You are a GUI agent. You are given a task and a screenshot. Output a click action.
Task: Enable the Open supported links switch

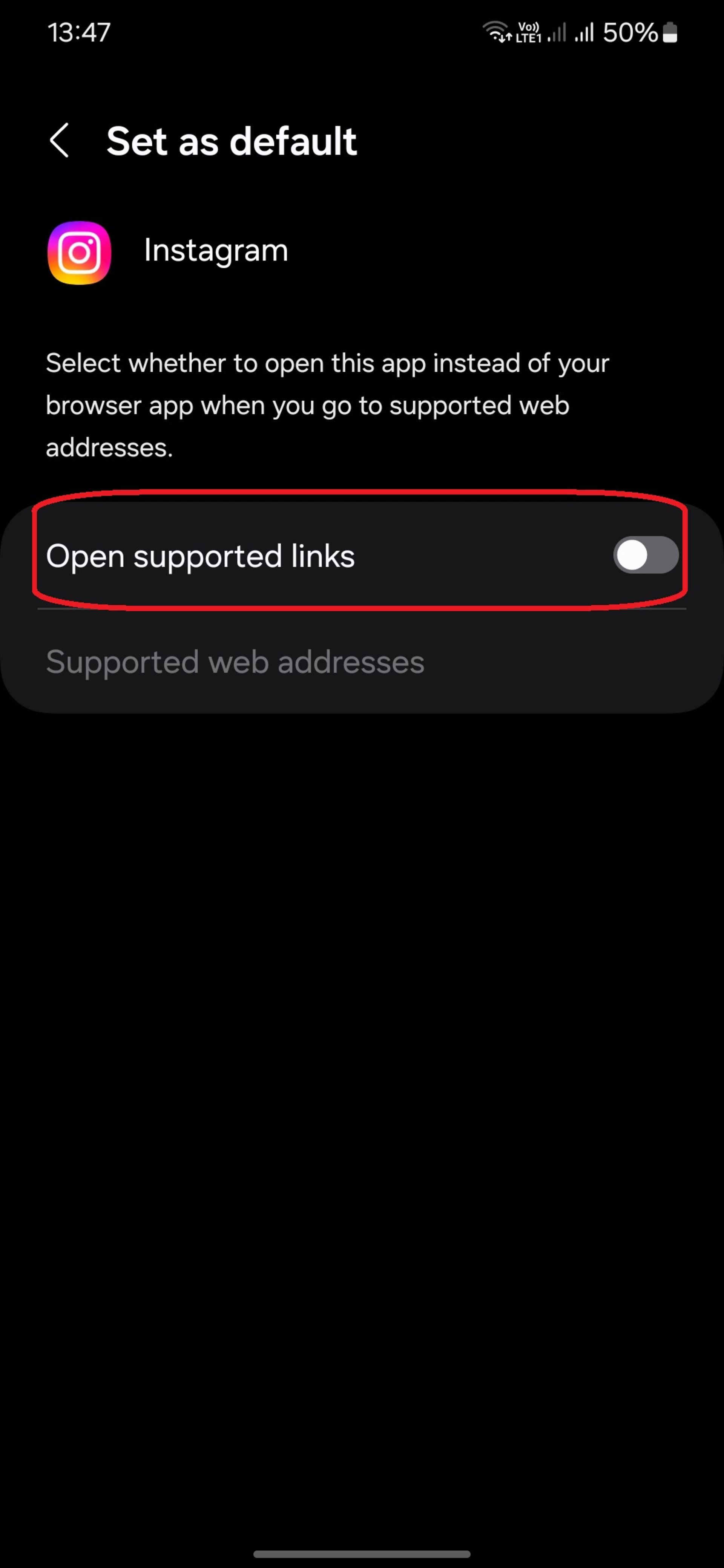click(645, 555)
